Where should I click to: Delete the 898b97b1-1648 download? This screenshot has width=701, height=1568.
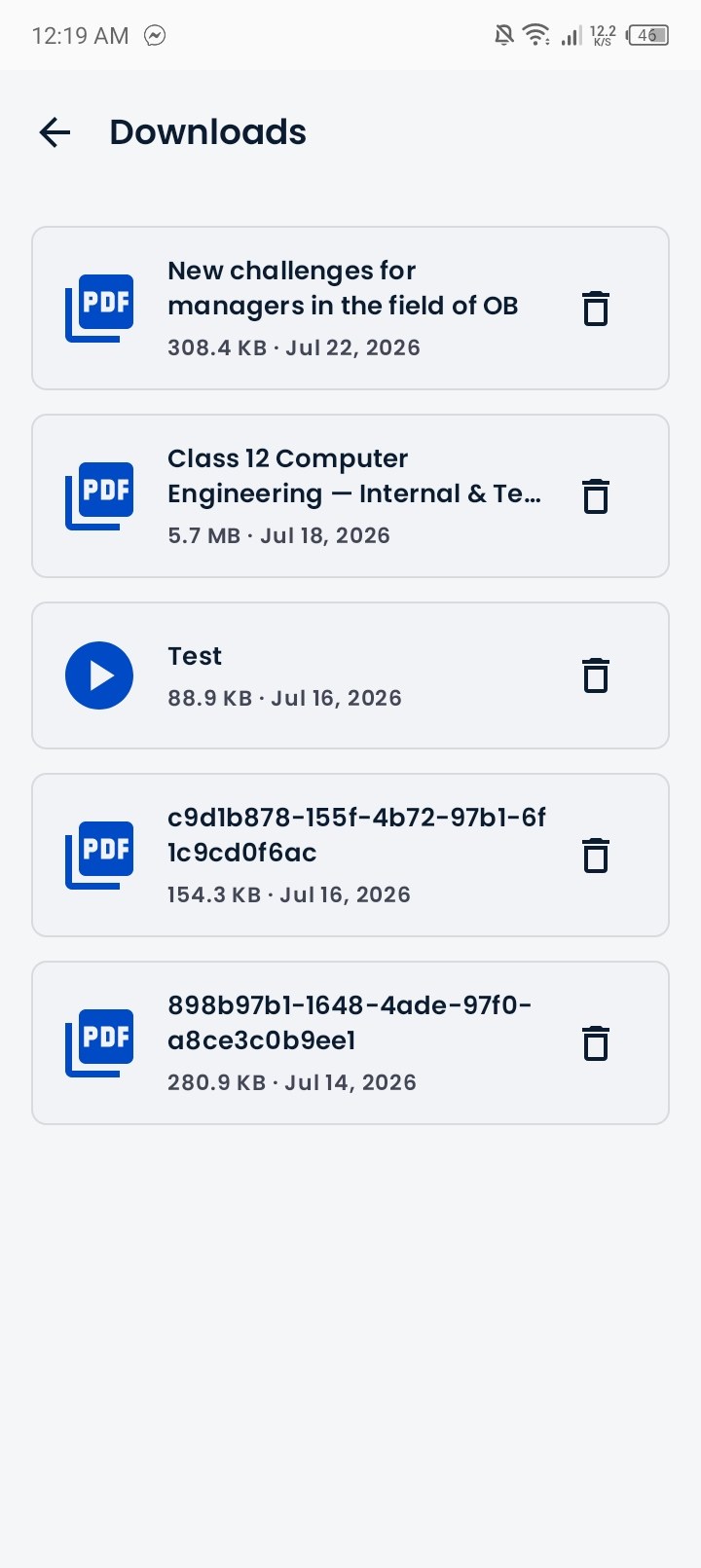(x=596, y=1043)
